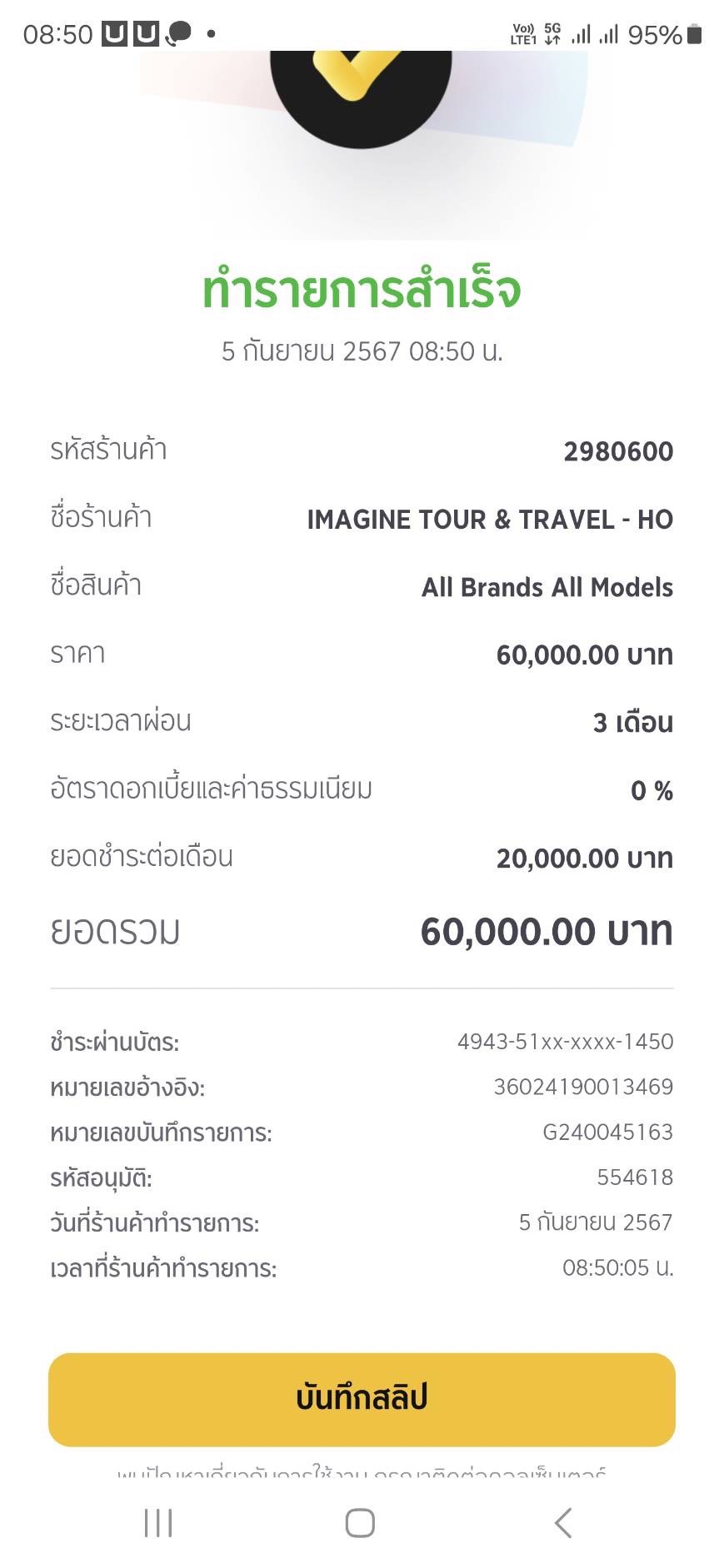Screen dimensions: 724x1568
Task: Tap the บันทึกสลิป button to save slip
Action: click(362, 1399)
